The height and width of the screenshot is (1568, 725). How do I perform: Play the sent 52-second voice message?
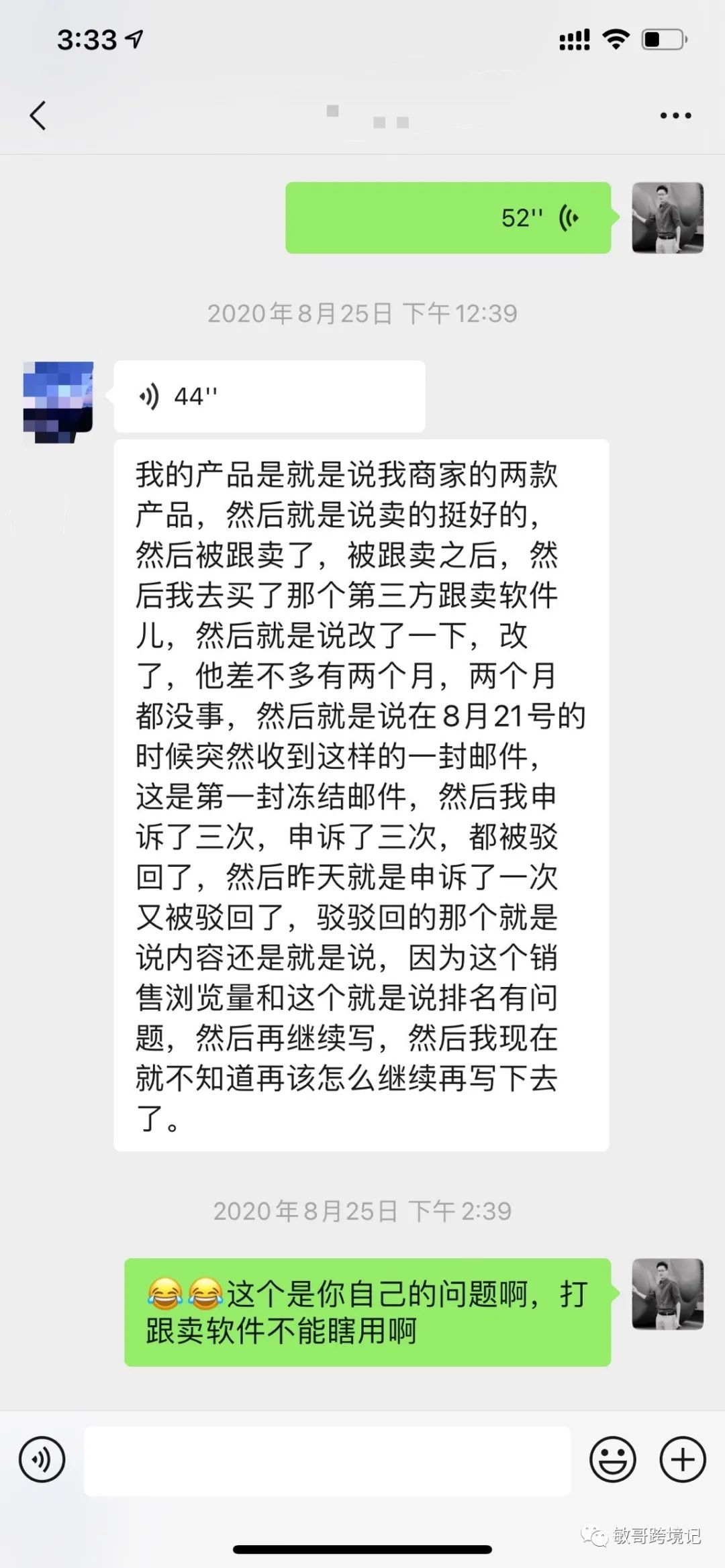tap(448, 218)
